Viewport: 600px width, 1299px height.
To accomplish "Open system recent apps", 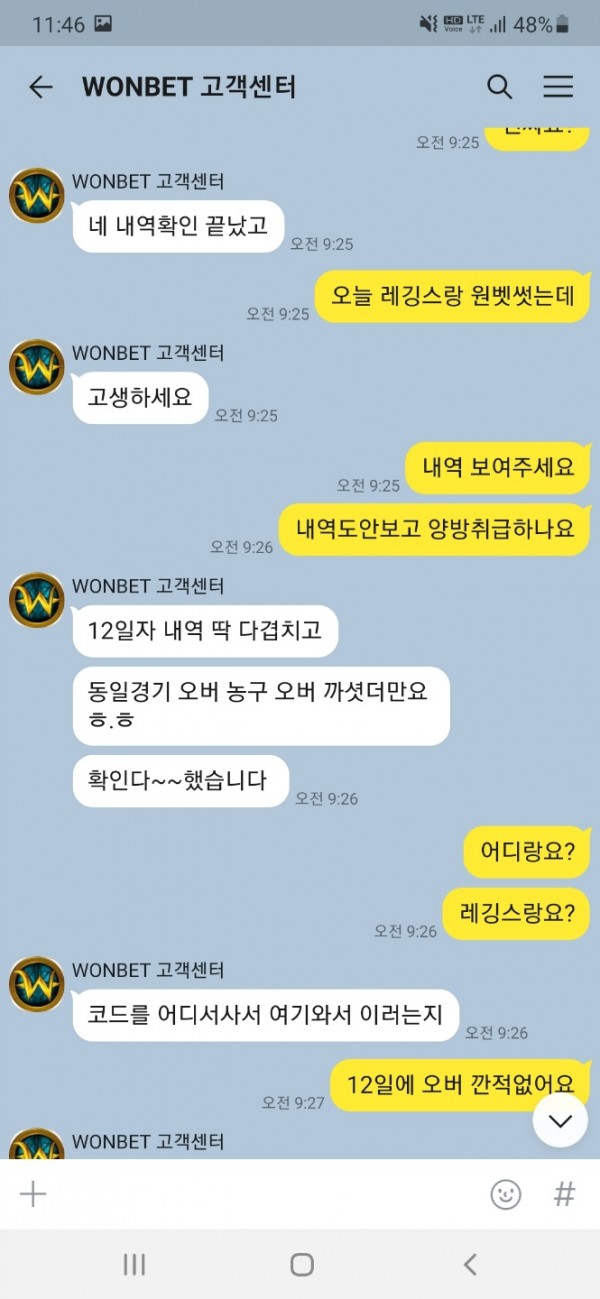I will point(134,1265).
